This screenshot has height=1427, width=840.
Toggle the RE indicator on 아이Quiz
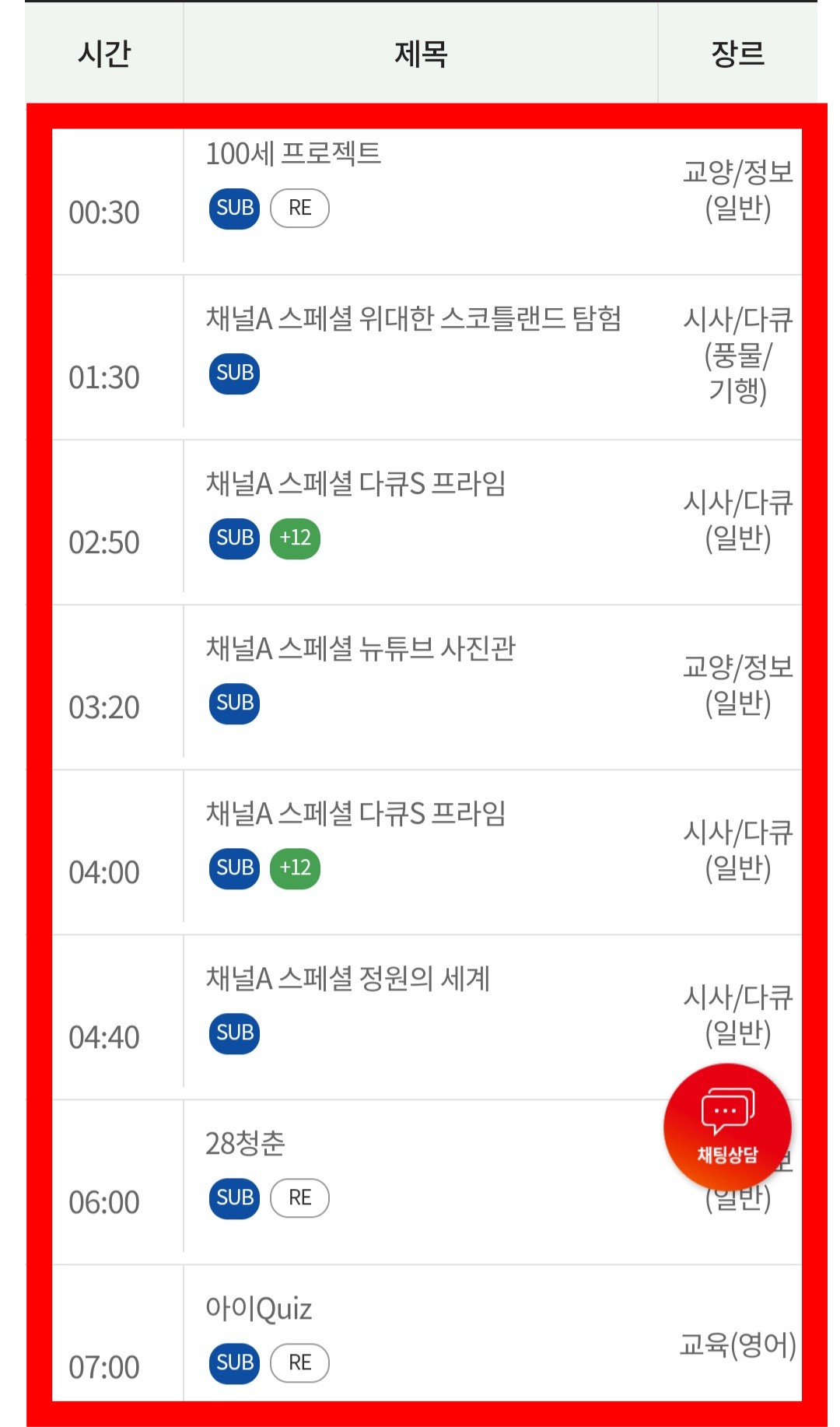point(299,1358)
